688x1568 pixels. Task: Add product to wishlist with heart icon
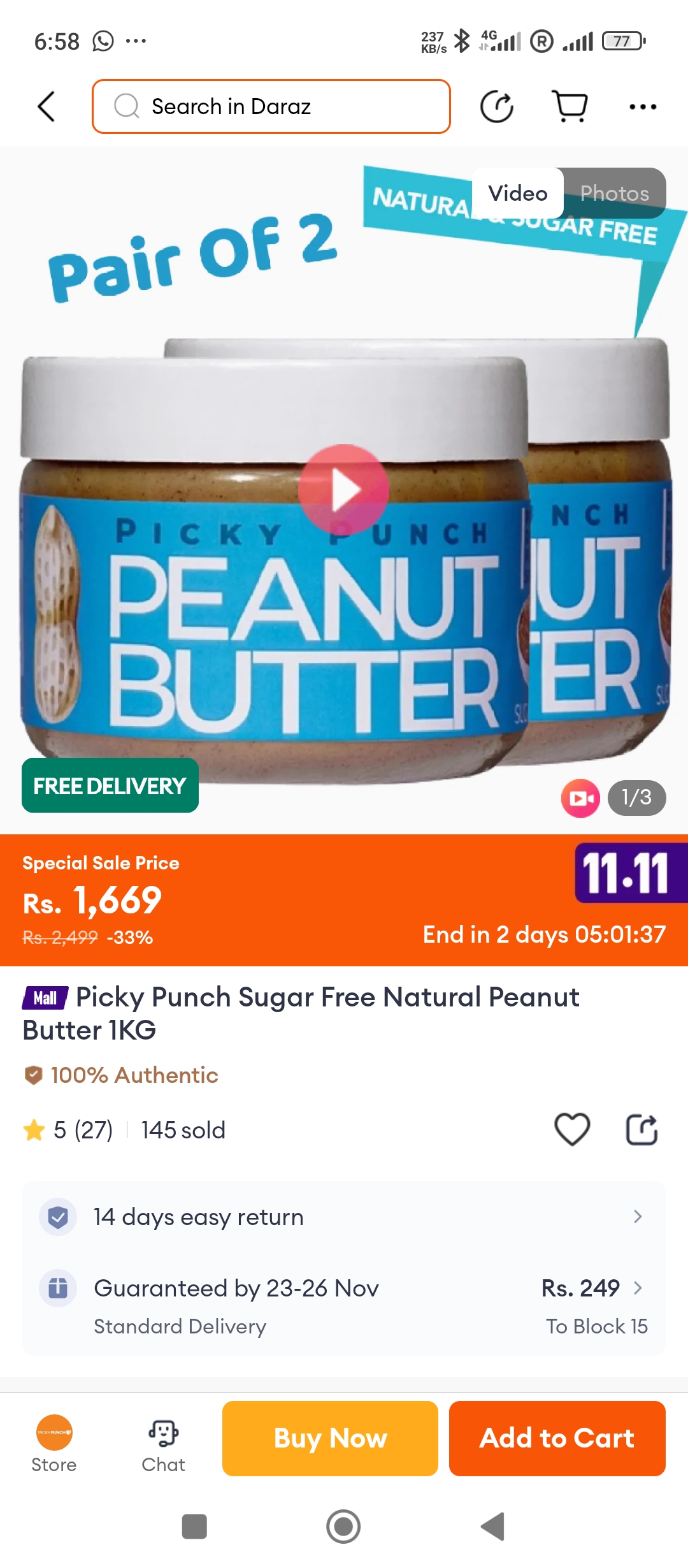coord(572,1129)
